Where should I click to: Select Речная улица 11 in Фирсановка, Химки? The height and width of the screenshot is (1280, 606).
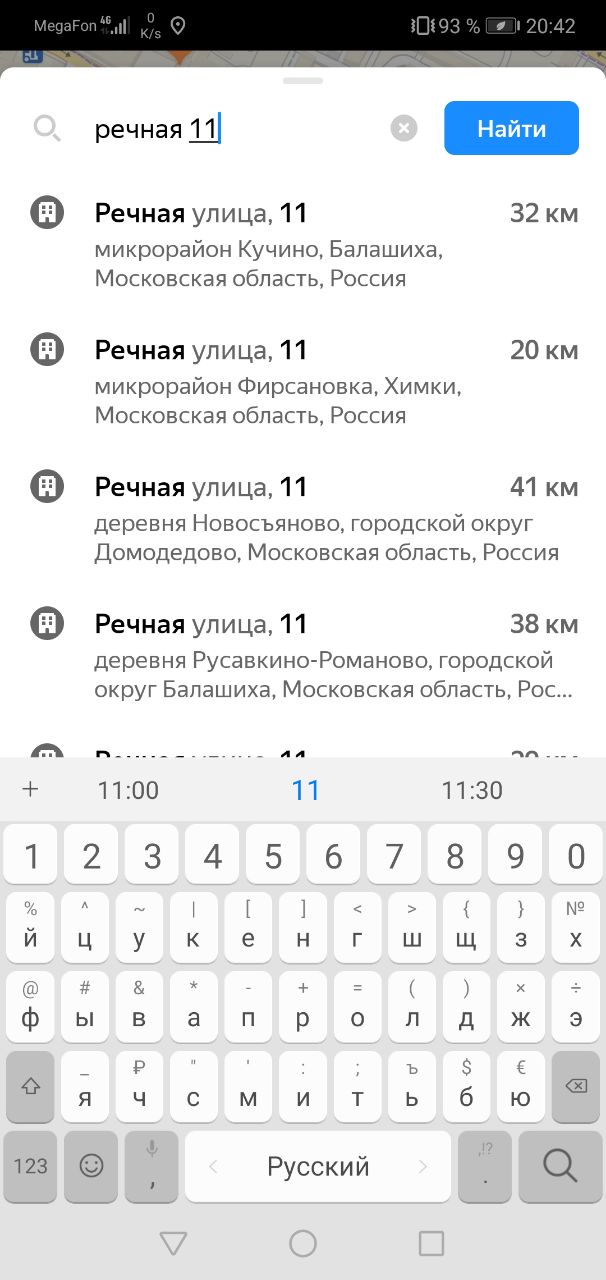point(303,382)
